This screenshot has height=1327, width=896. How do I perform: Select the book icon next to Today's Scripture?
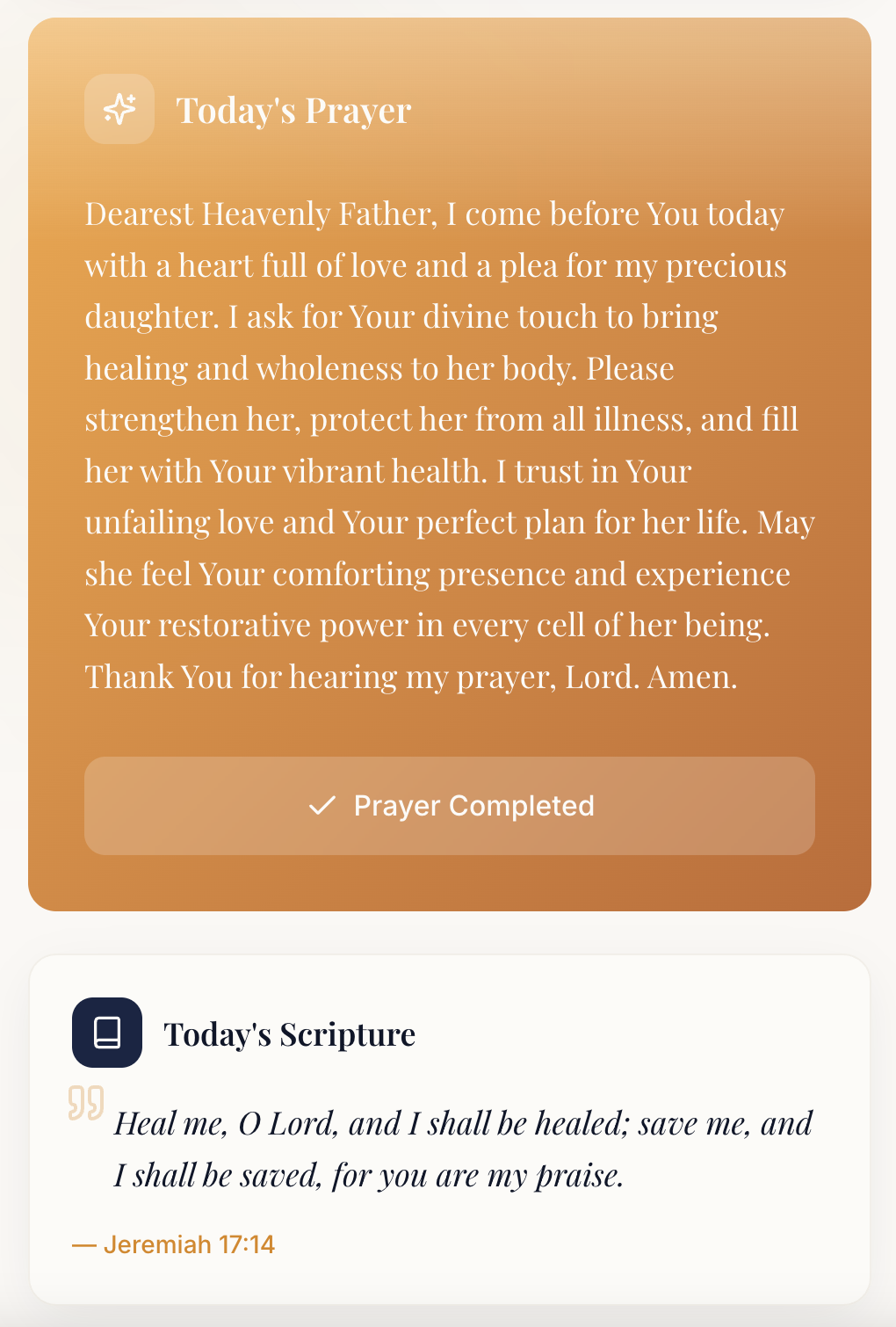click(x=105, y=1033)
